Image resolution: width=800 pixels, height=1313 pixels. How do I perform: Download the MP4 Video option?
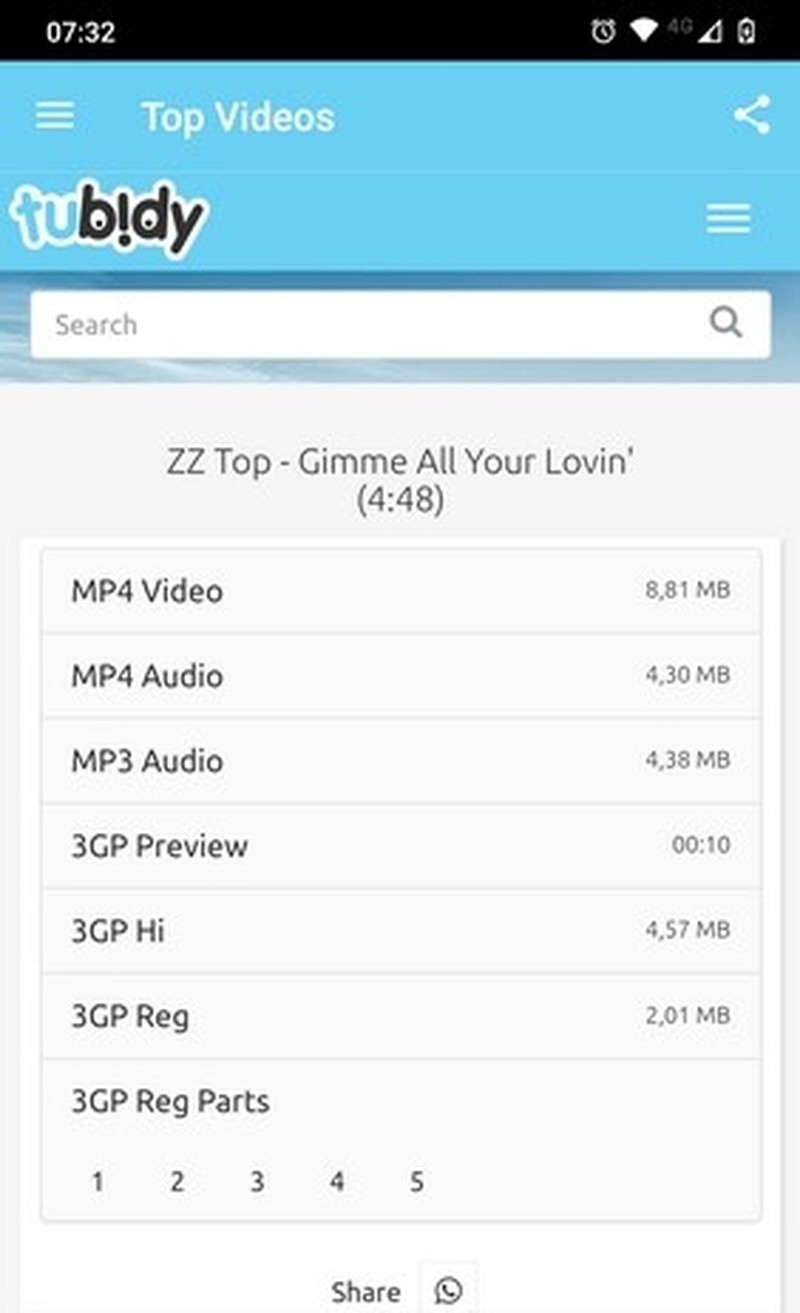(400, 591)
